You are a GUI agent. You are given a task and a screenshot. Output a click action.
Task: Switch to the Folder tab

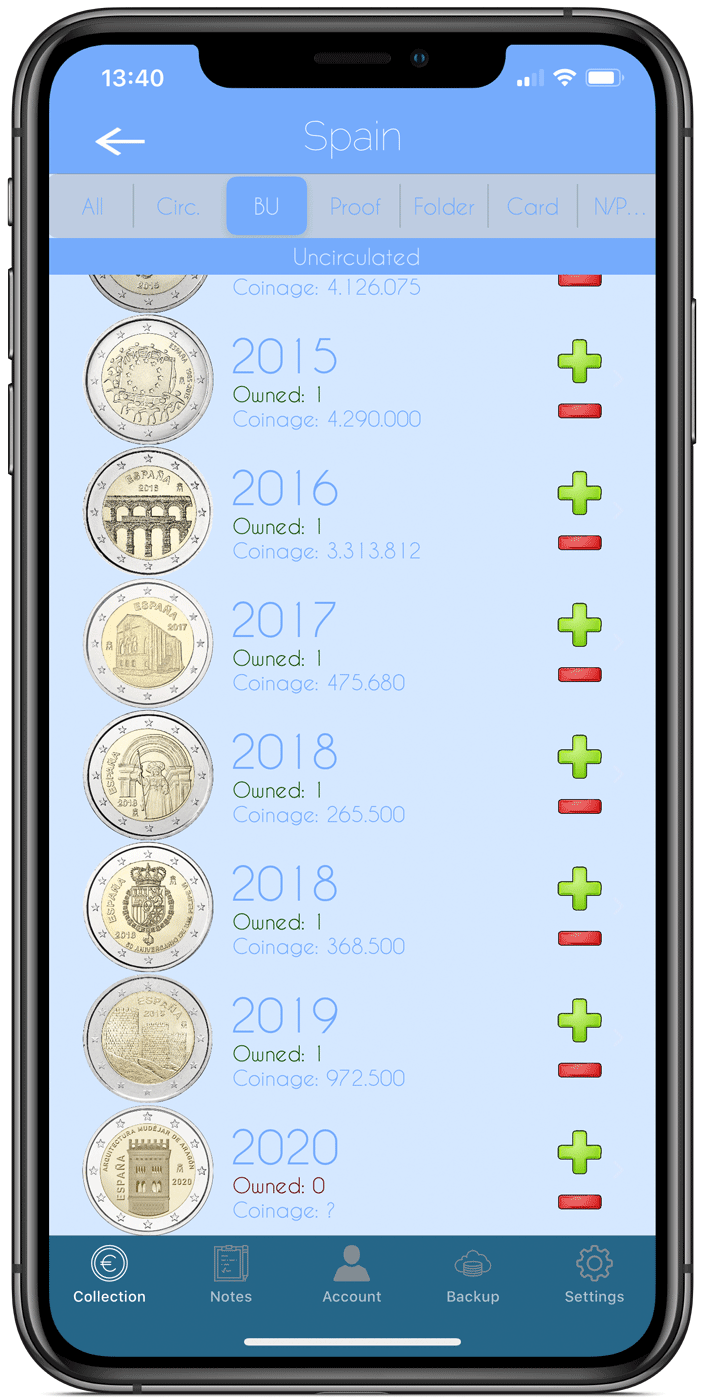(444, 207)
